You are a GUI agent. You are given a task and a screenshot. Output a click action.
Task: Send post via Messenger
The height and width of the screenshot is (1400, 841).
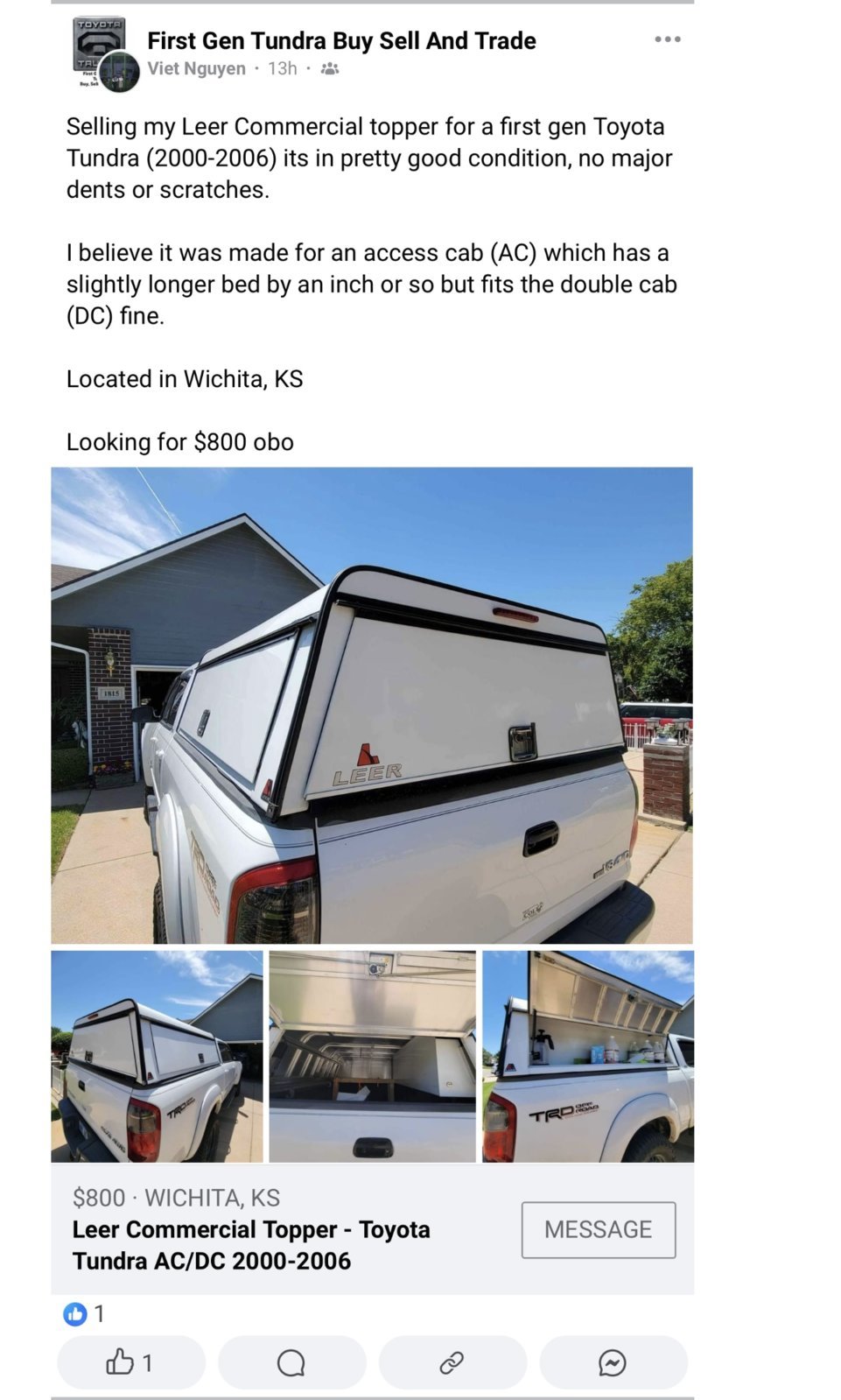pyautogui.click(x=613, y=1362)
